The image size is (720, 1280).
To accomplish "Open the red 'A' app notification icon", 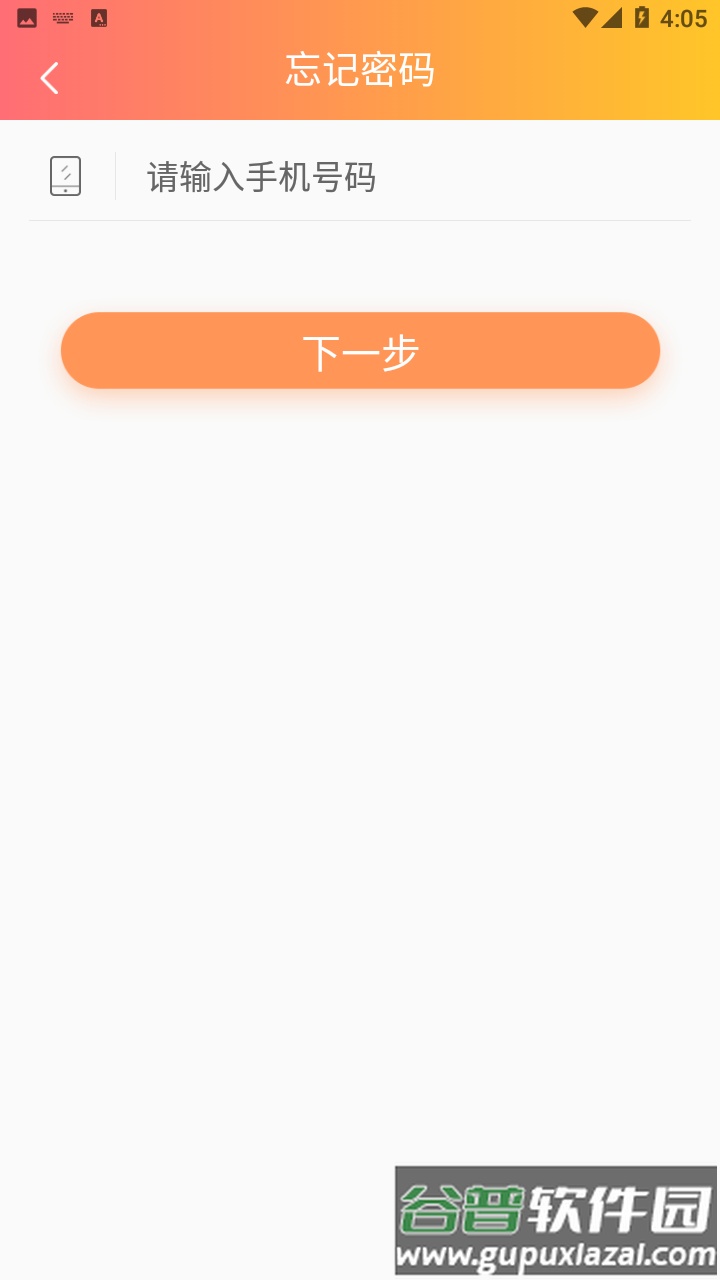I will click(x=99, y=17).
